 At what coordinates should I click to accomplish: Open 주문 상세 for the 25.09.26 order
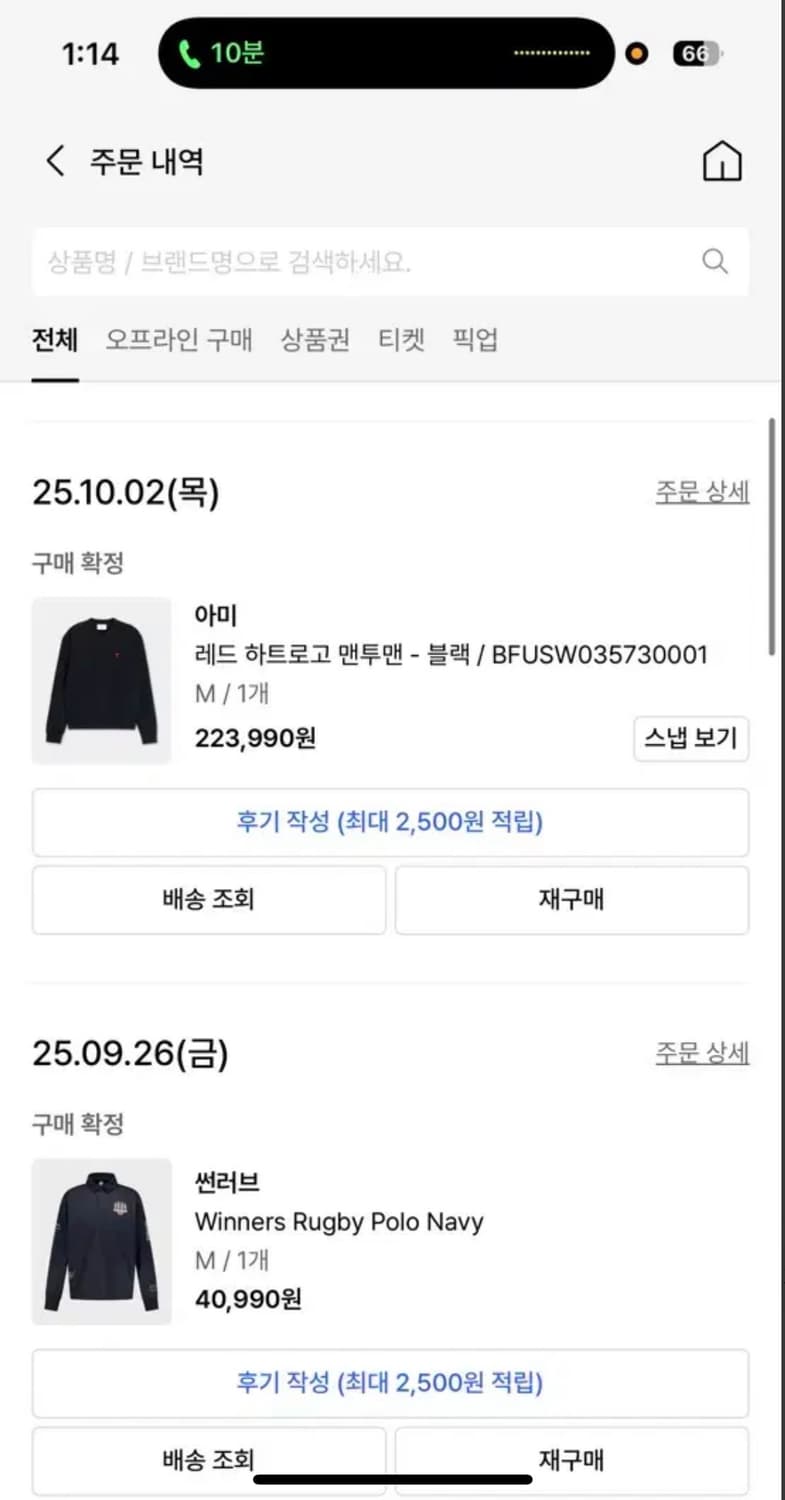point(702,1053)
